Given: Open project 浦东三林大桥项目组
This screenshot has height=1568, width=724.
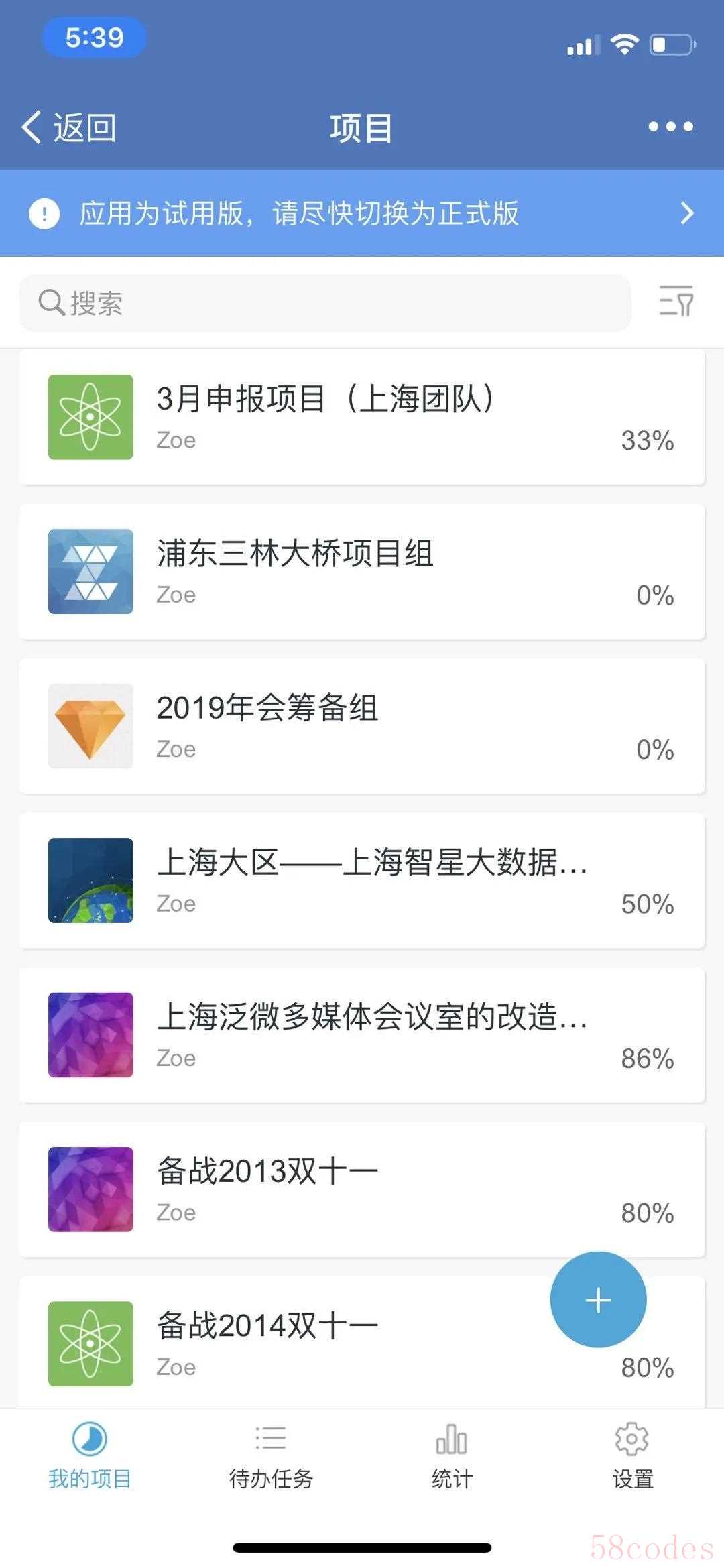Looking at the screenshot, I should (x=362, y=571).
